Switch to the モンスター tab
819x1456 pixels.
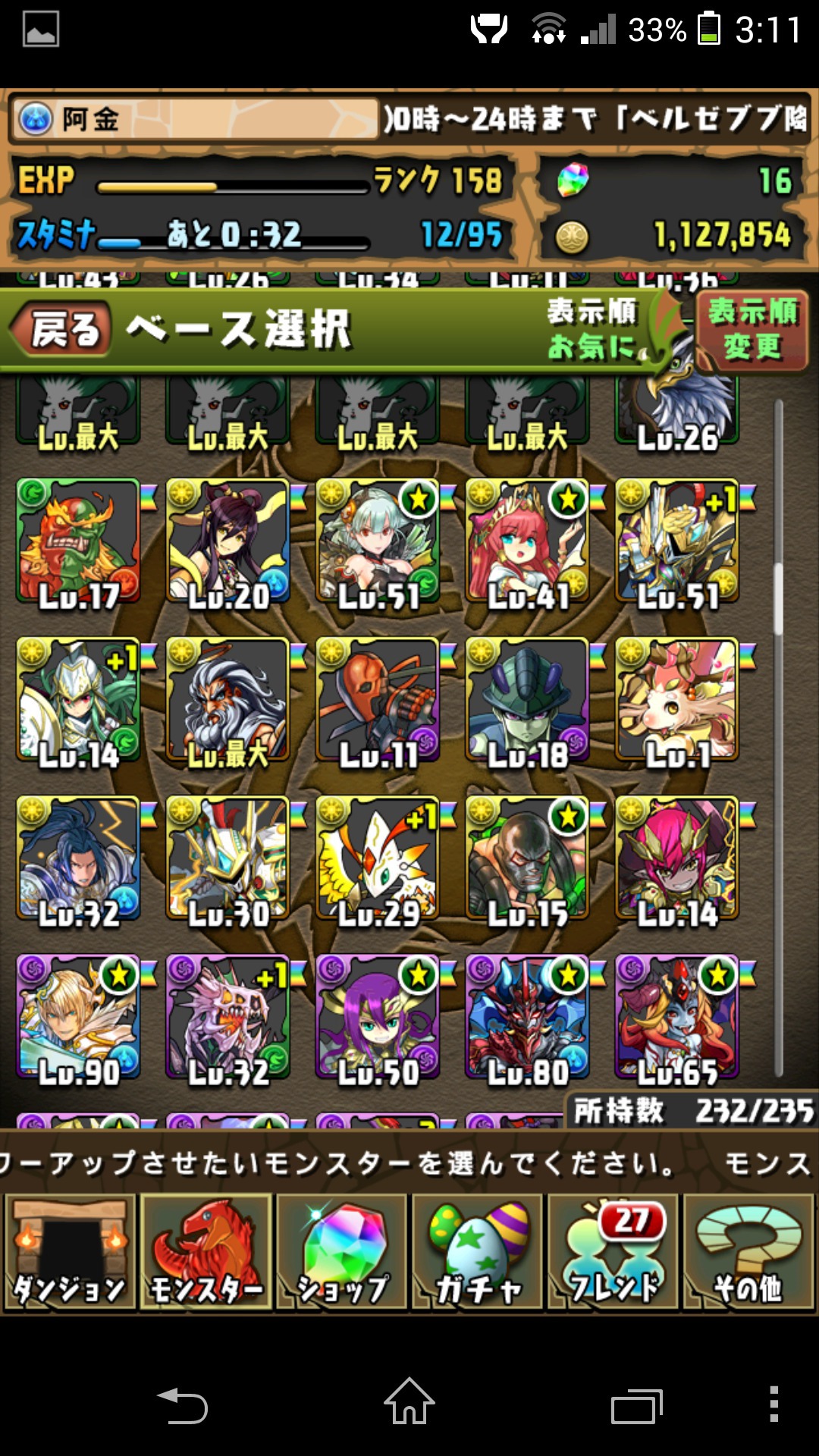point(206,1252)
